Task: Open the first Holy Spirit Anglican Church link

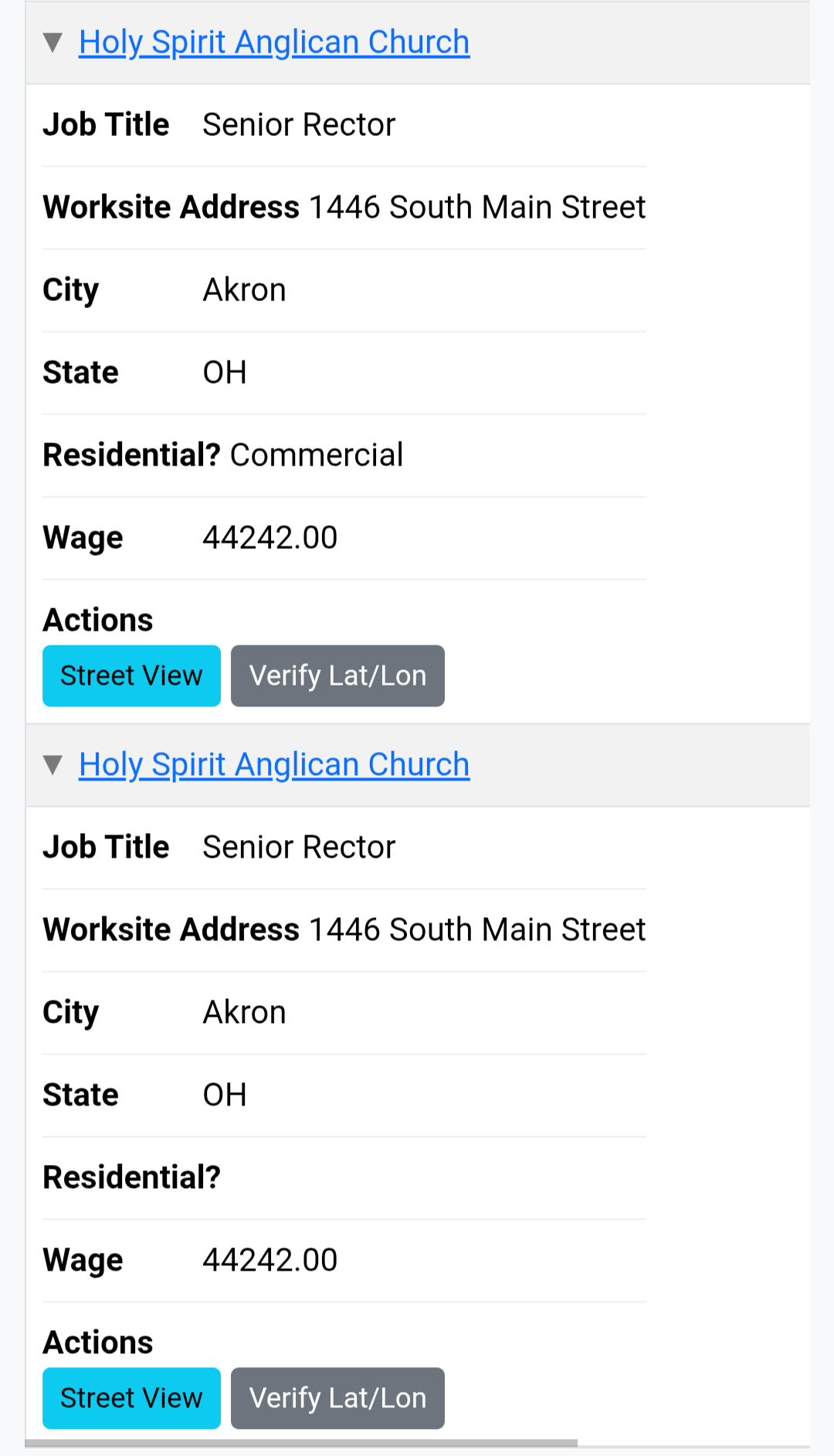Action: [273, 42]
